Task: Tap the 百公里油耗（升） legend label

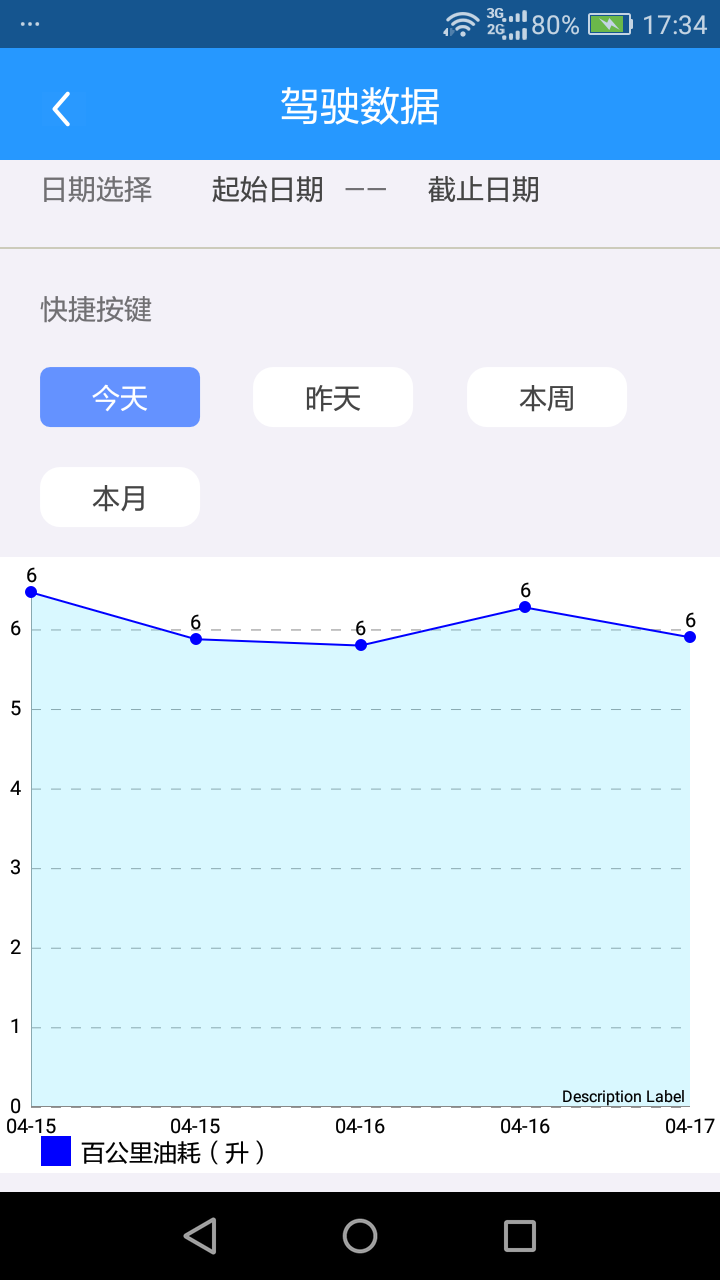Action: 172,1152
